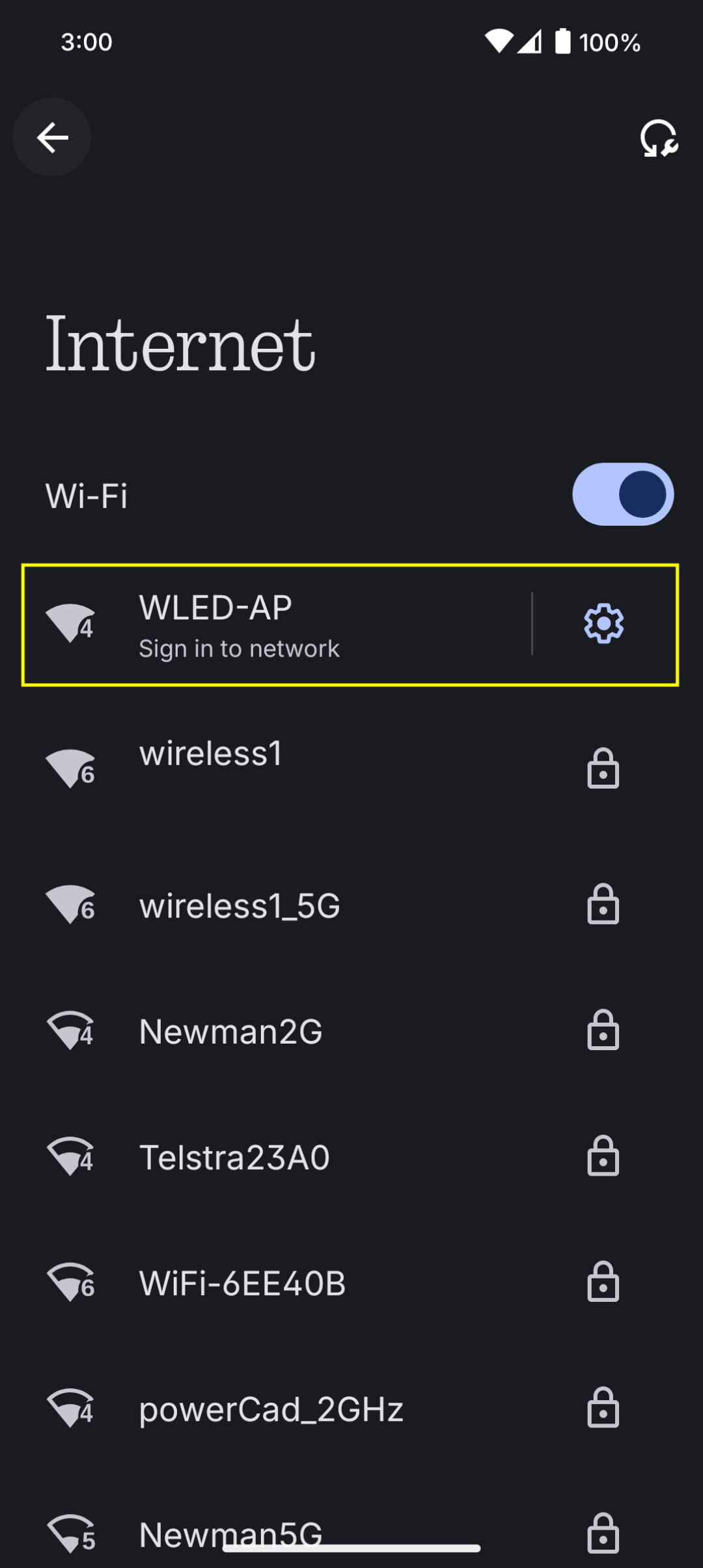This screenshot has width=703, height=1568.
Task: Turn off the Wi-Fi switch
Action: [622, 494]
